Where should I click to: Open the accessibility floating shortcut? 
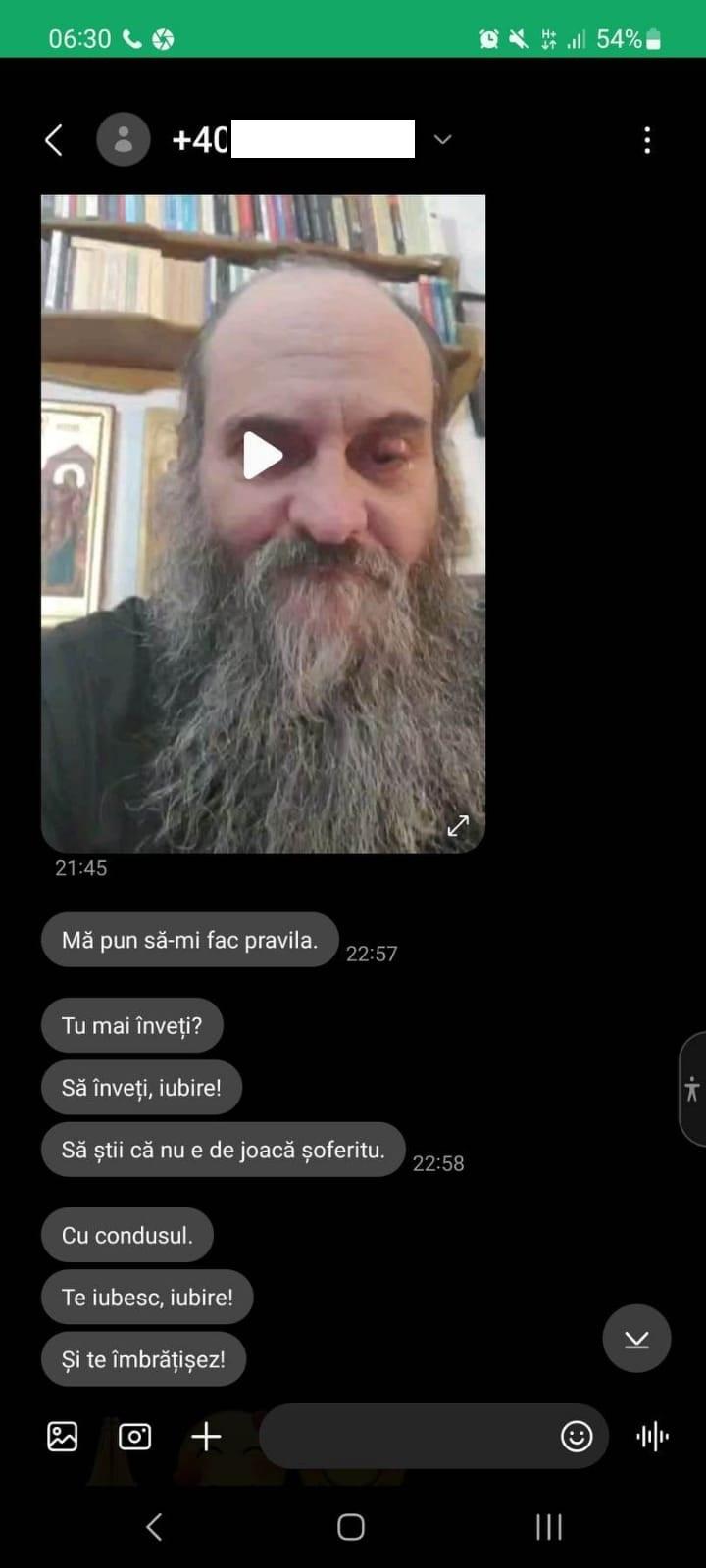pyautogui.click(x=692, y=1089)
